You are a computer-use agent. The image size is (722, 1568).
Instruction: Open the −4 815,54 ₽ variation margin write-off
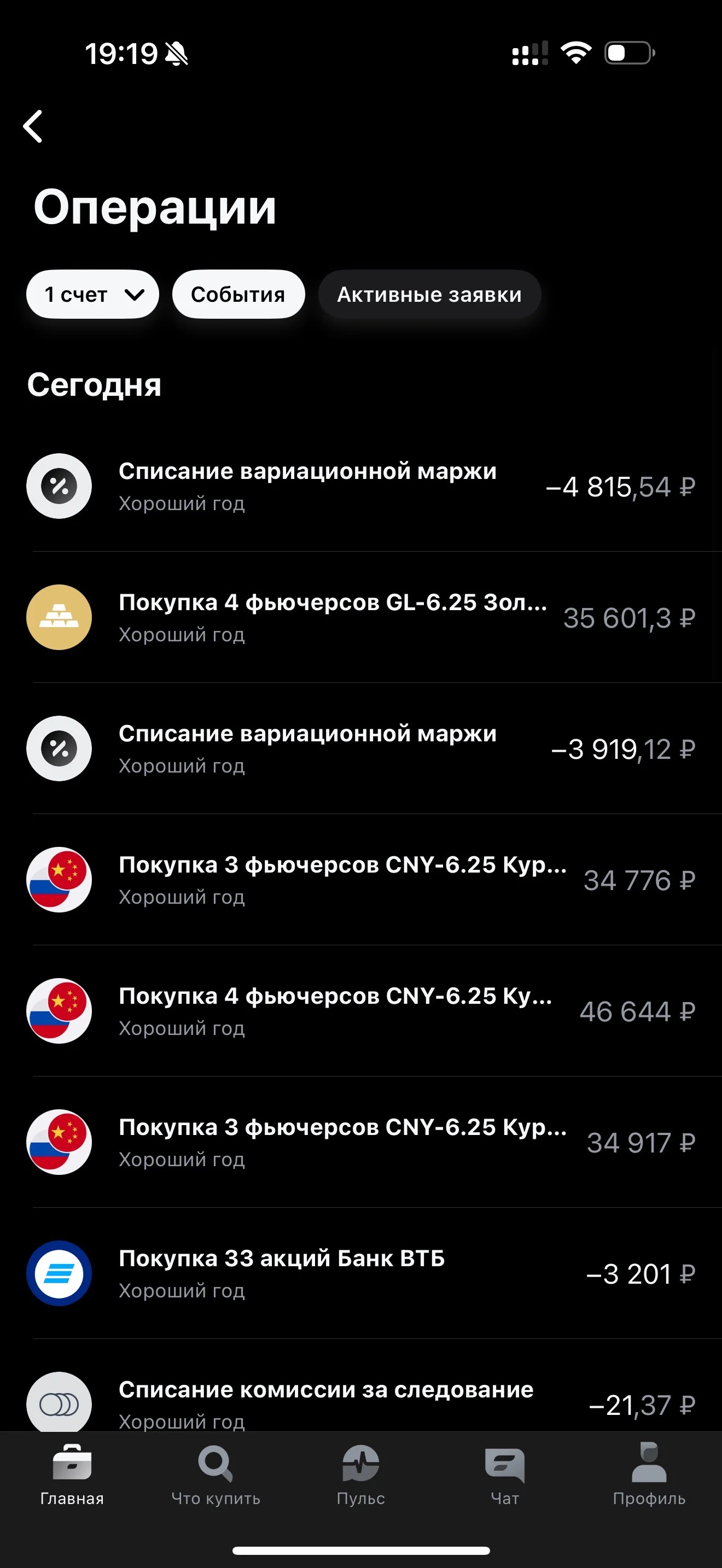point(361,487)
